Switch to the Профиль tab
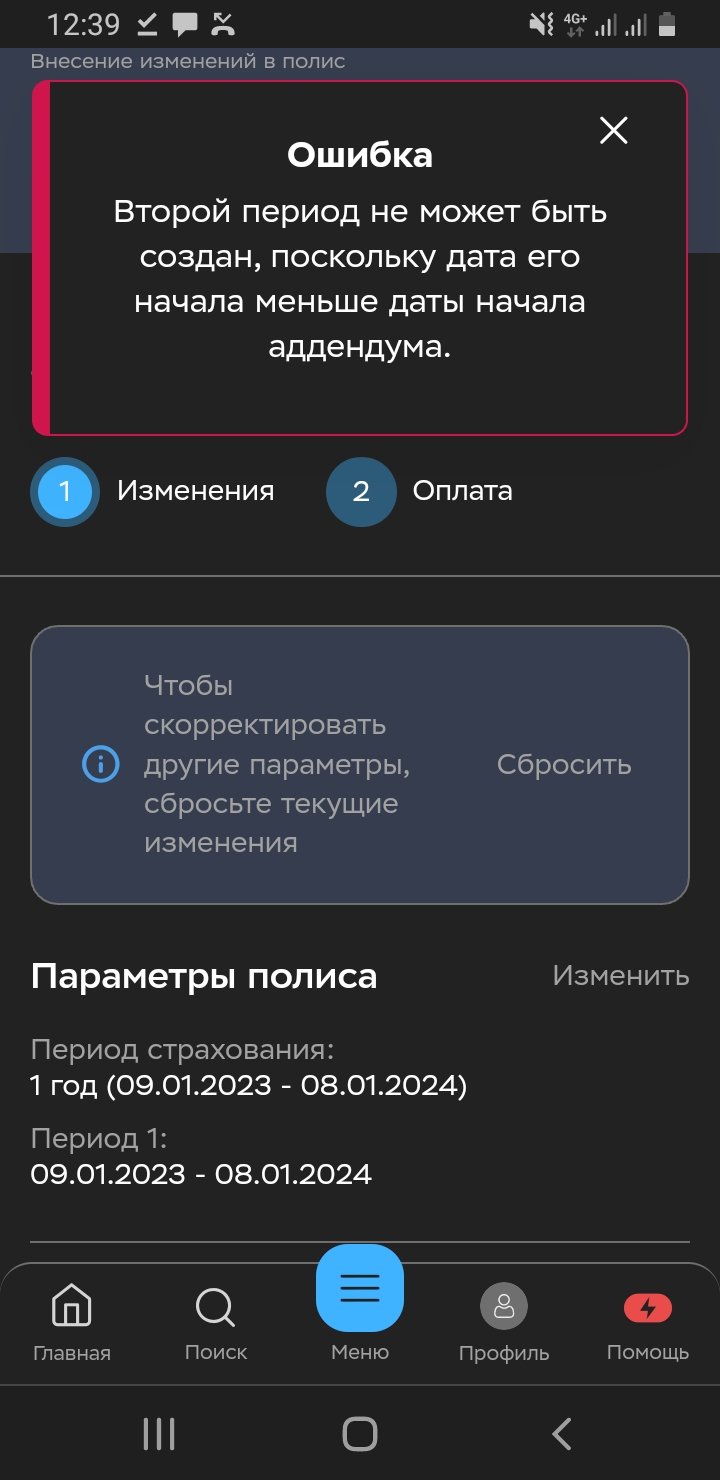Screen dimensions: 720x1480 [x=504, y=1324]
